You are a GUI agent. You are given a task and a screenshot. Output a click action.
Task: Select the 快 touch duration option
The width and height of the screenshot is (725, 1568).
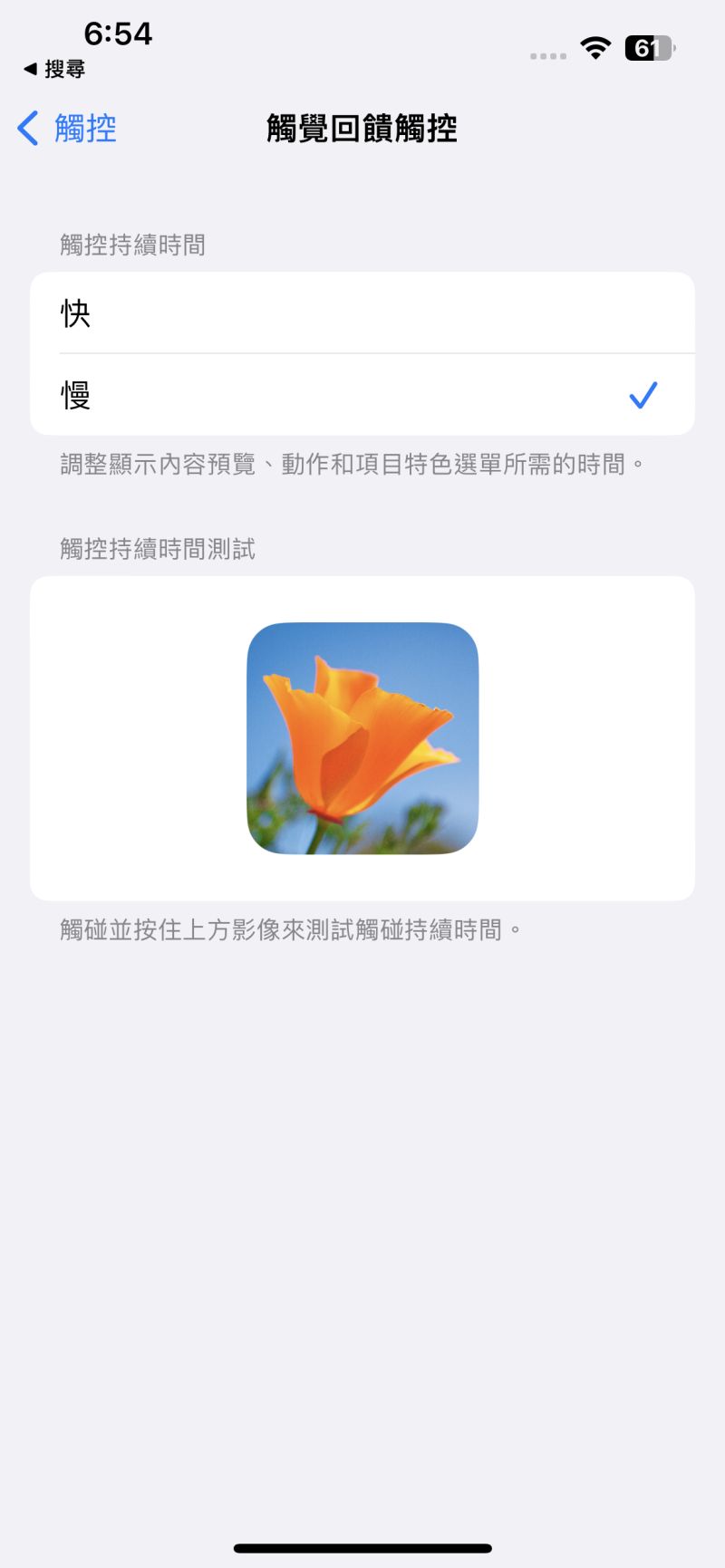tap(362, 313)
